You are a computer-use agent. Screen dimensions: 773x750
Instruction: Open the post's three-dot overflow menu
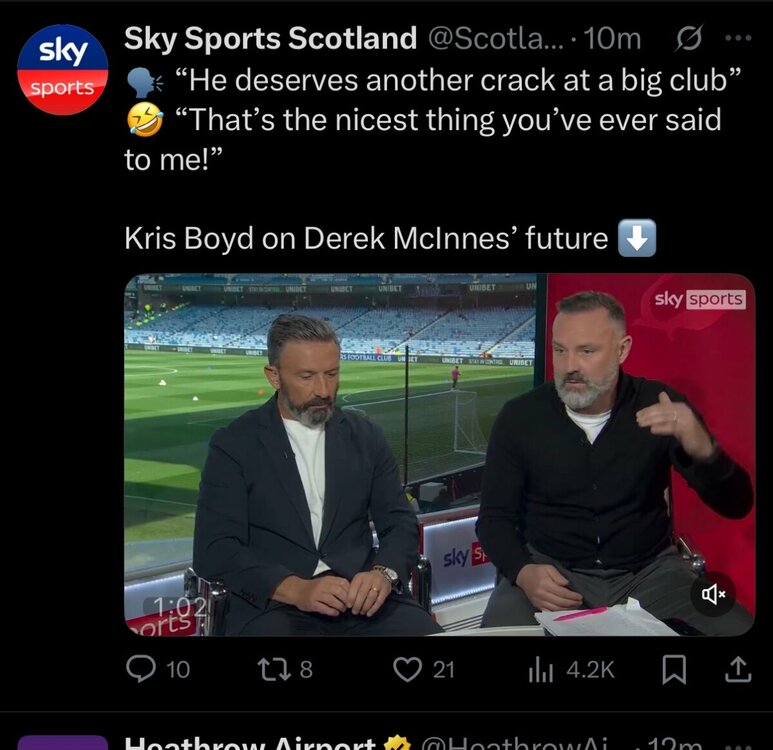[x=737, y=39]
